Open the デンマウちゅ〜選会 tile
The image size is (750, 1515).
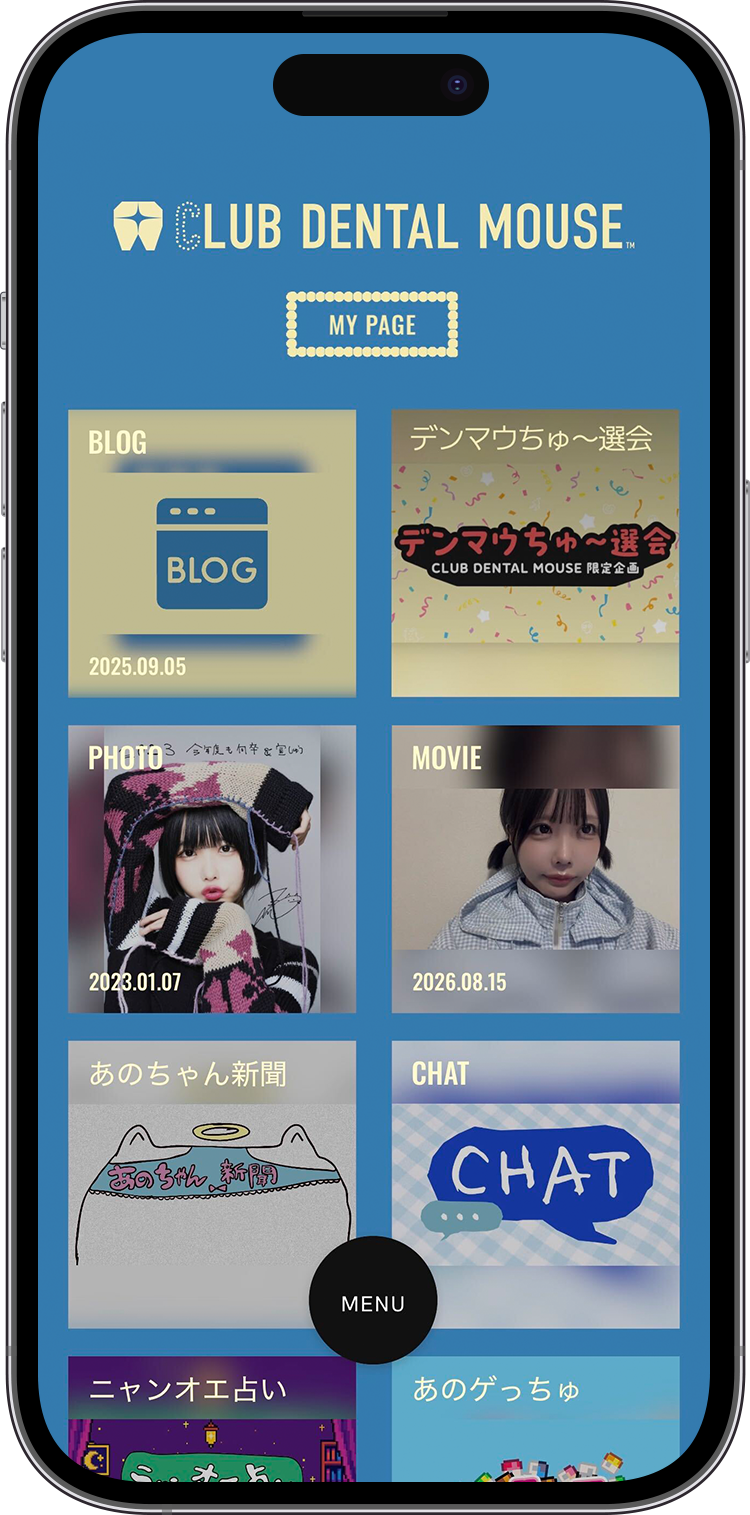[x=535, y=553]
